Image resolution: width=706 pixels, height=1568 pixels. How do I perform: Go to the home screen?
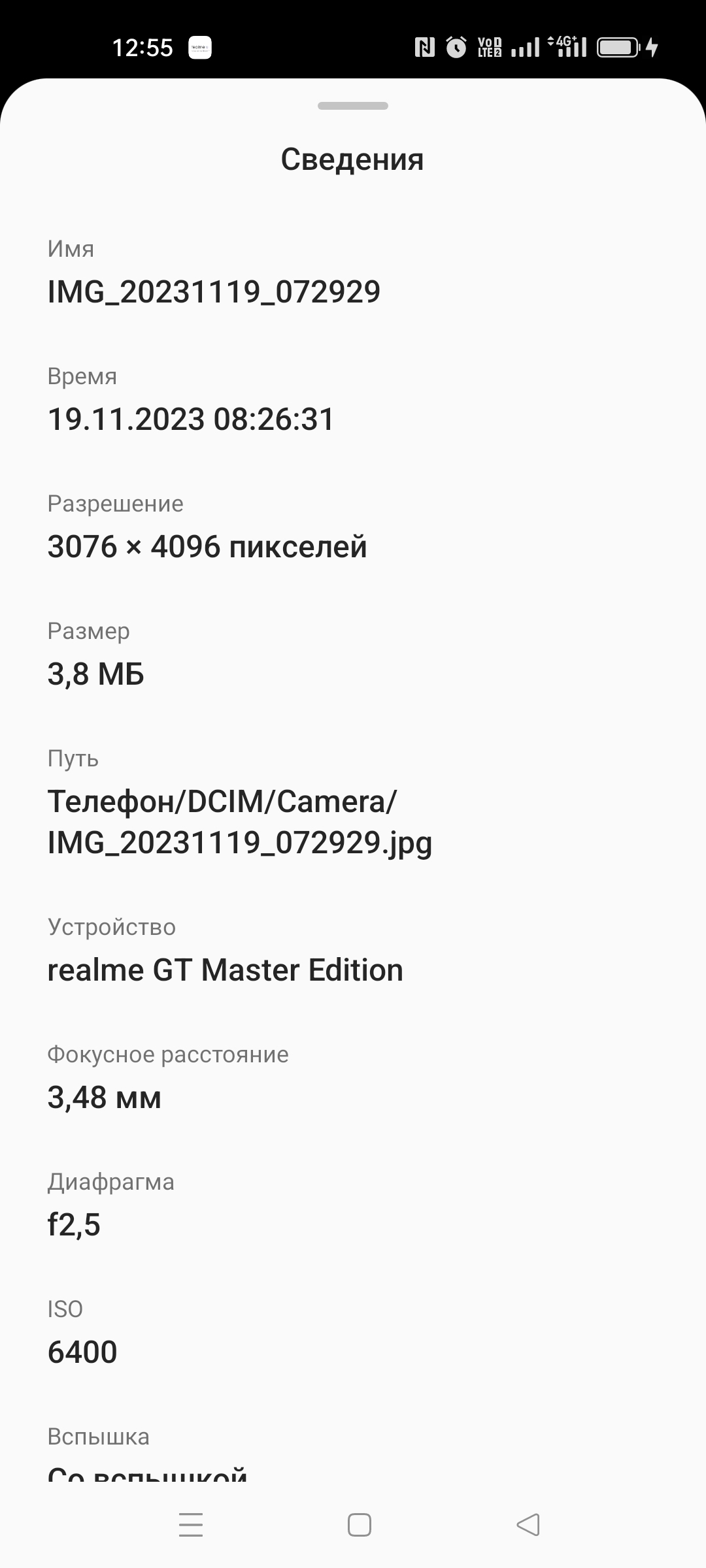point(359,1525)
